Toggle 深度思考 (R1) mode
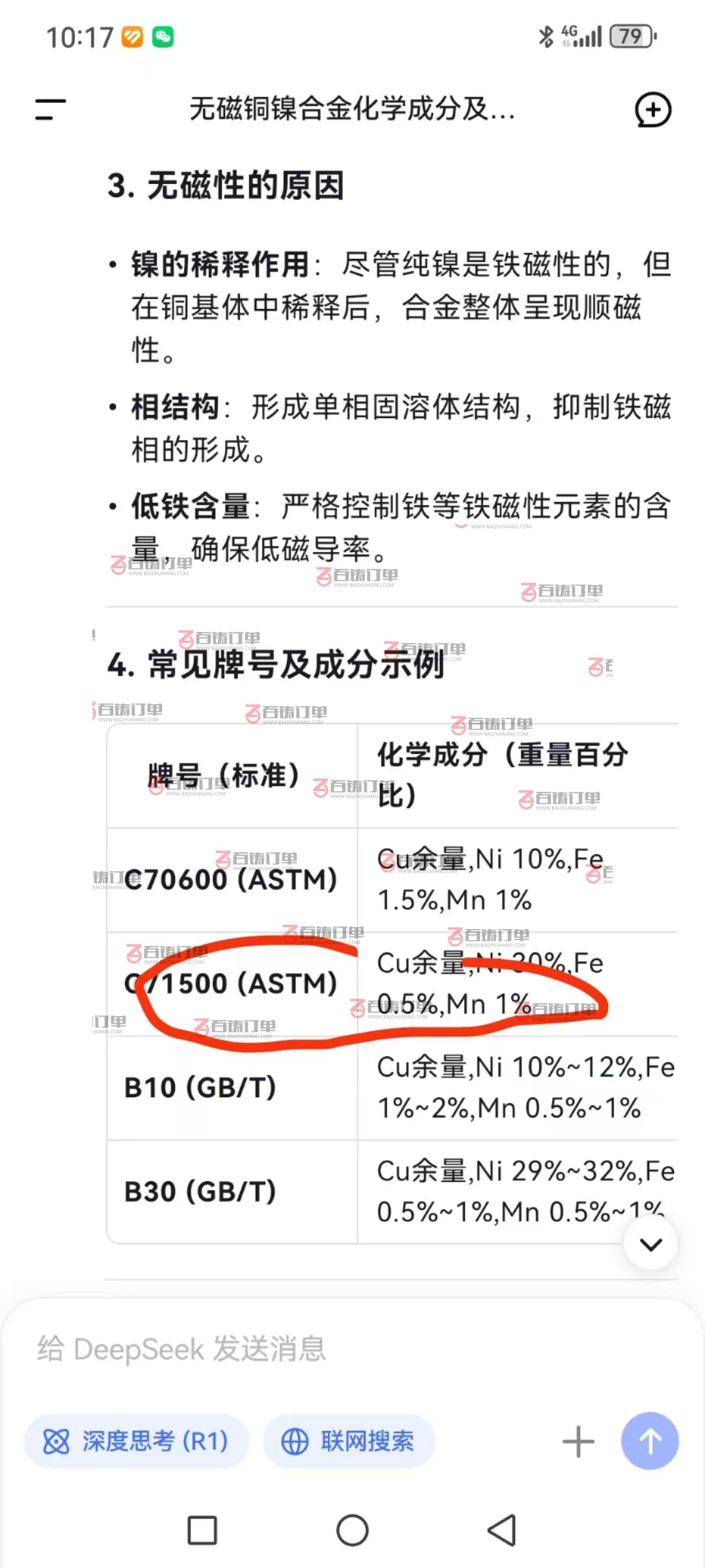 [x=137, y=1441]
